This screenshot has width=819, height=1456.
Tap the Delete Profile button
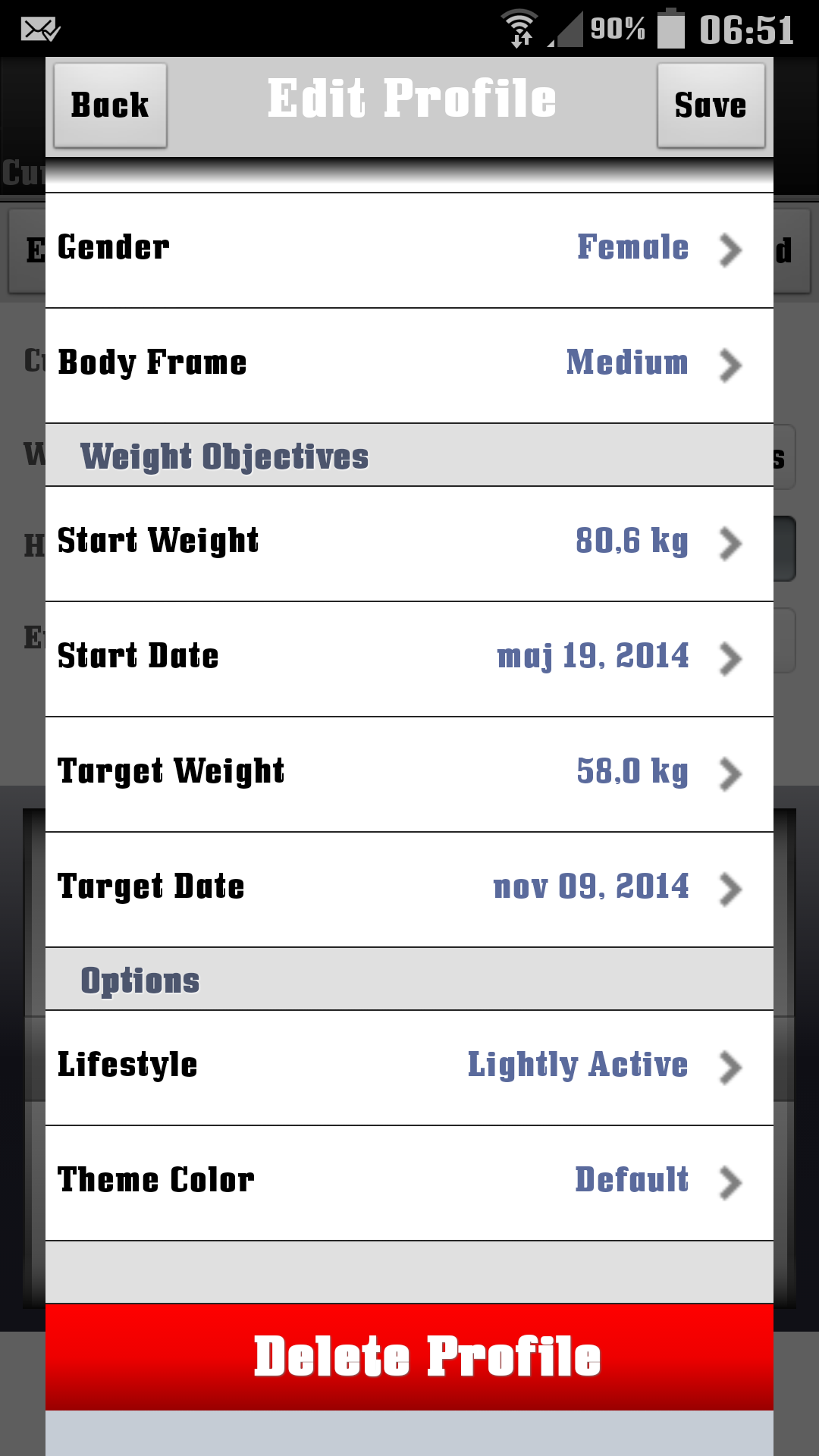[x=409, y=1357]
